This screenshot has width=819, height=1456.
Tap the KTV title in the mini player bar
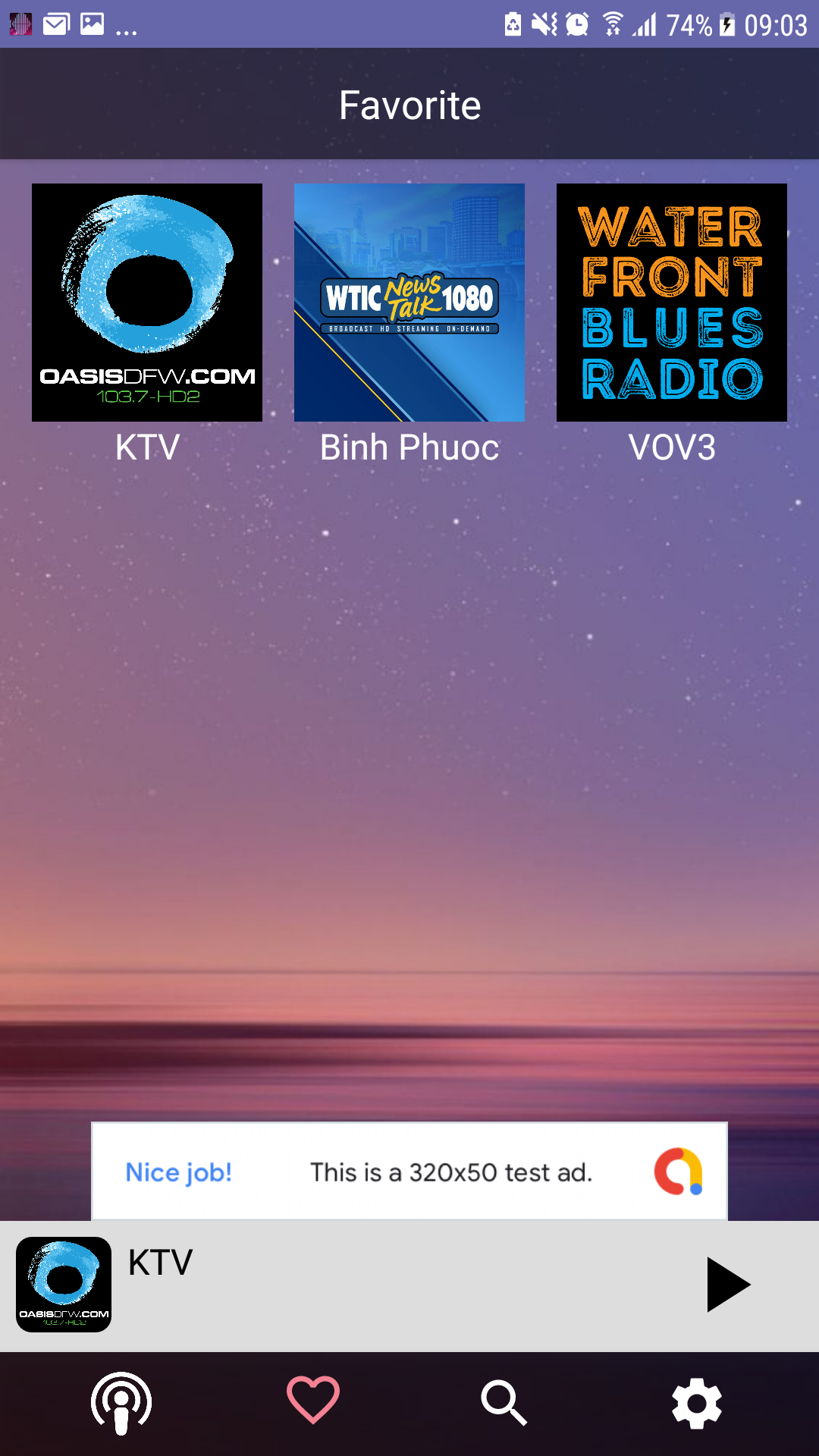(158, 1263)
